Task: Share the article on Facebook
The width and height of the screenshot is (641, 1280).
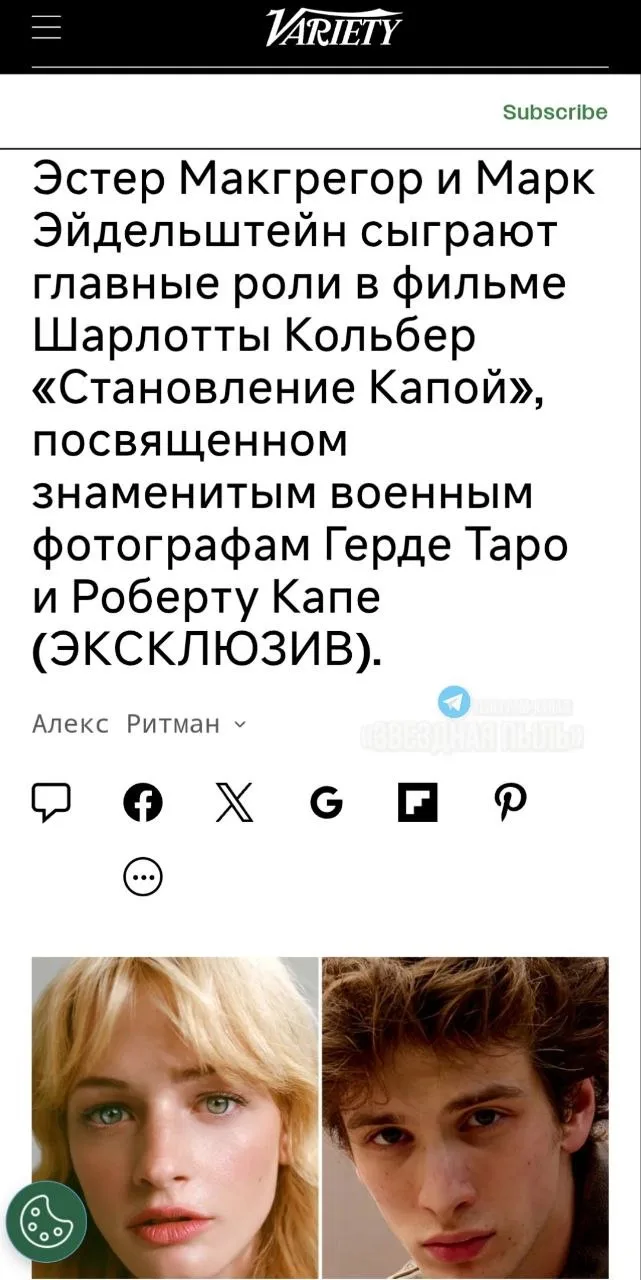Action: [x=141, y=802]
